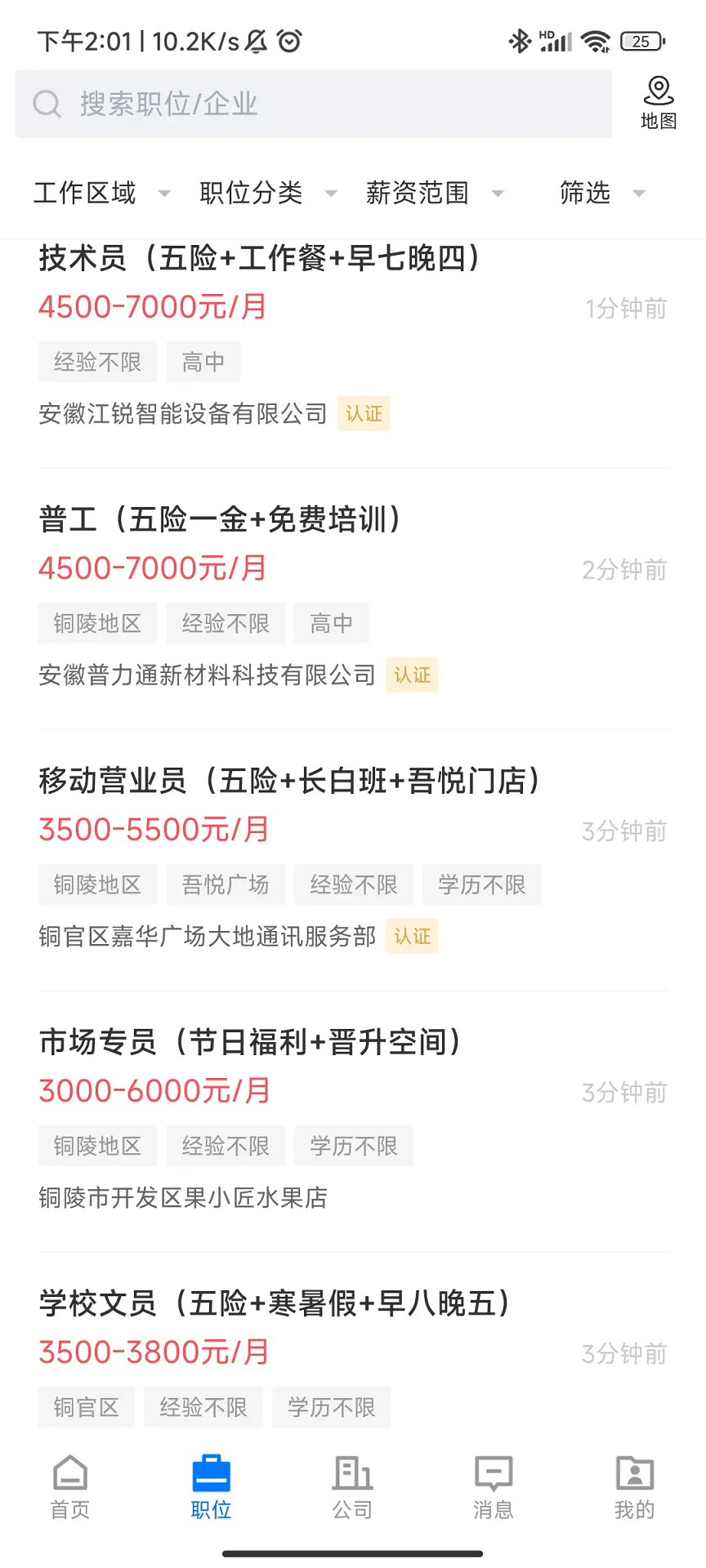Open the 普工（五险一金+免费培训）job listing
This screenshot has height=1568, width=706.
point(221,519)
